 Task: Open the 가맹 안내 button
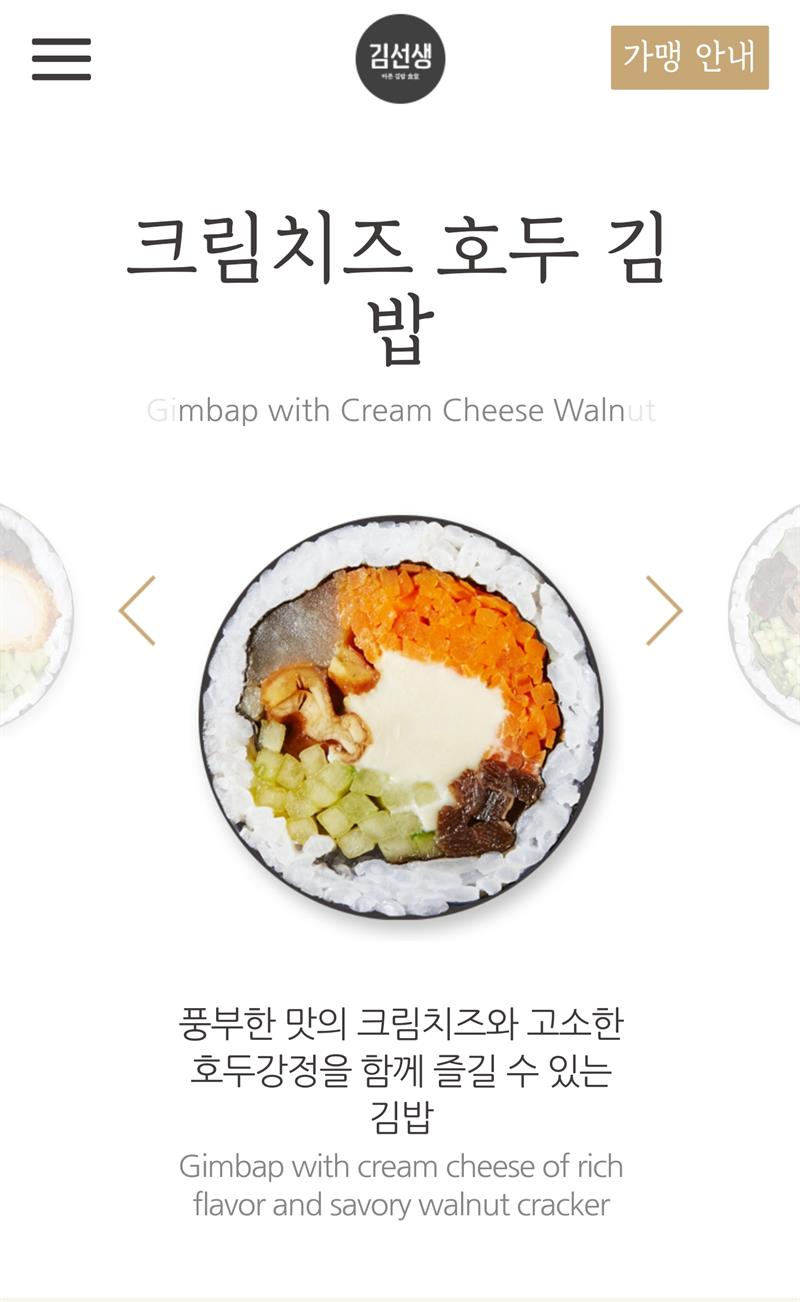tap(690, 57)
